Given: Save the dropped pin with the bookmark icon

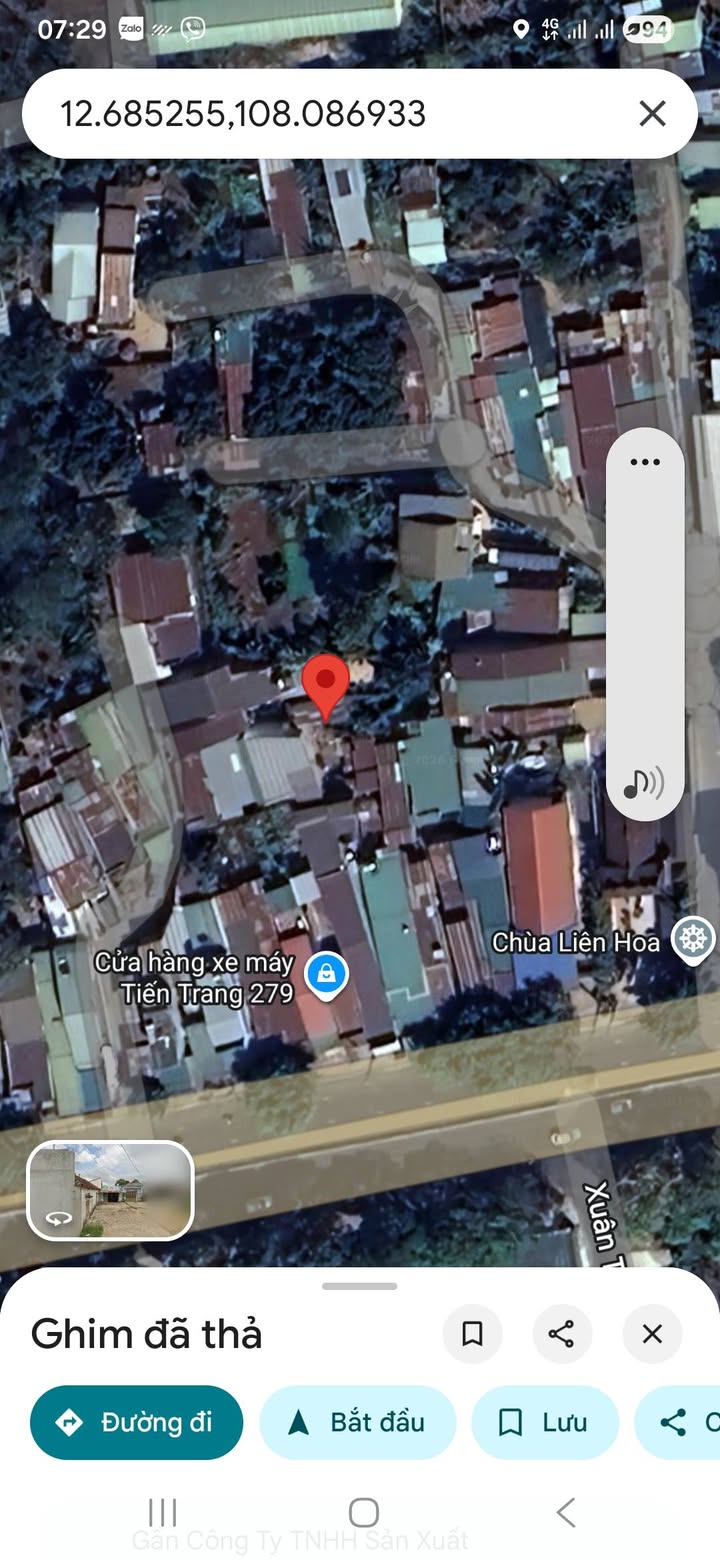Looking at the screenshot, I should pyautogui.click(x=472, y=1333).
